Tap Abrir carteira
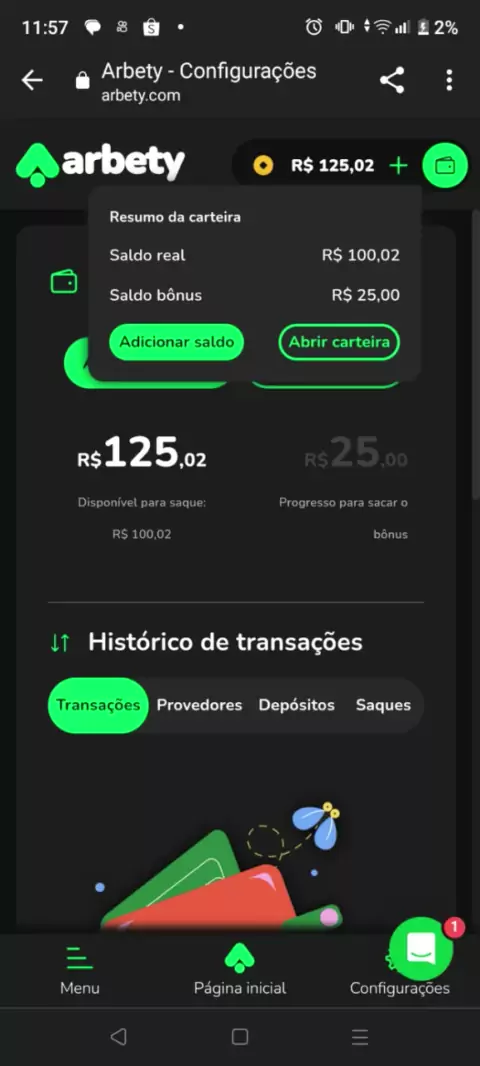 point(339,342)
